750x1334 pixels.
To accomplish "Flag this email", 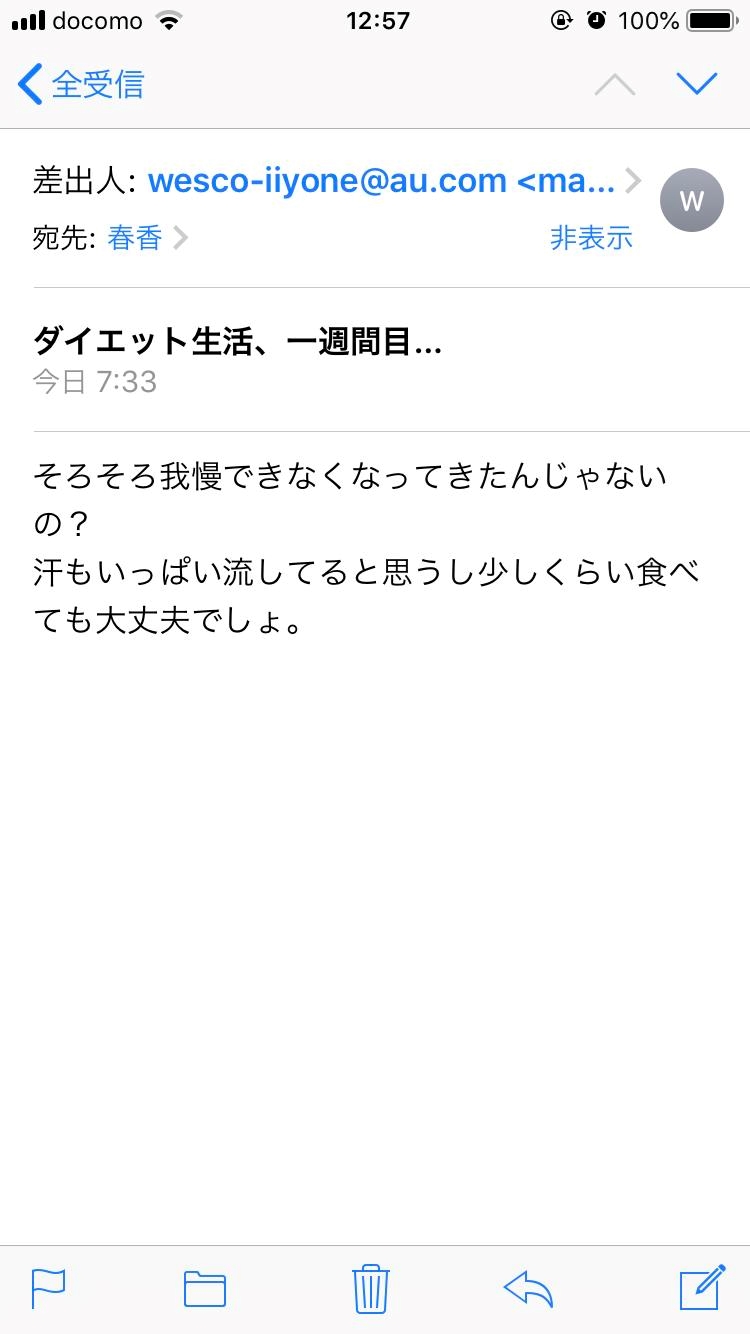I will point(48,1288).
